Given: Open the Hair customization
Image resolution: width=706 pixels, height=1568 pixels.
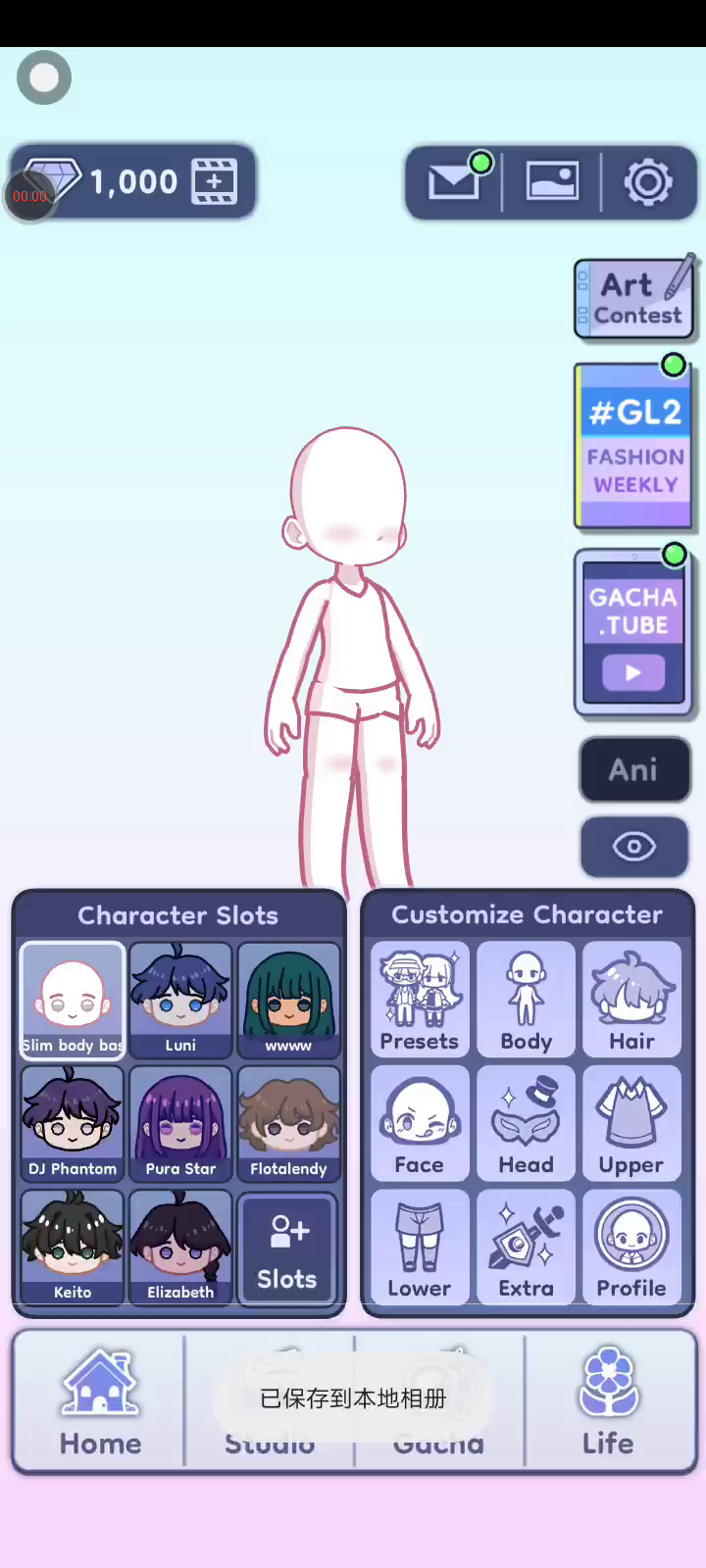Looking at the screenshot, I should click(631, 1000).
